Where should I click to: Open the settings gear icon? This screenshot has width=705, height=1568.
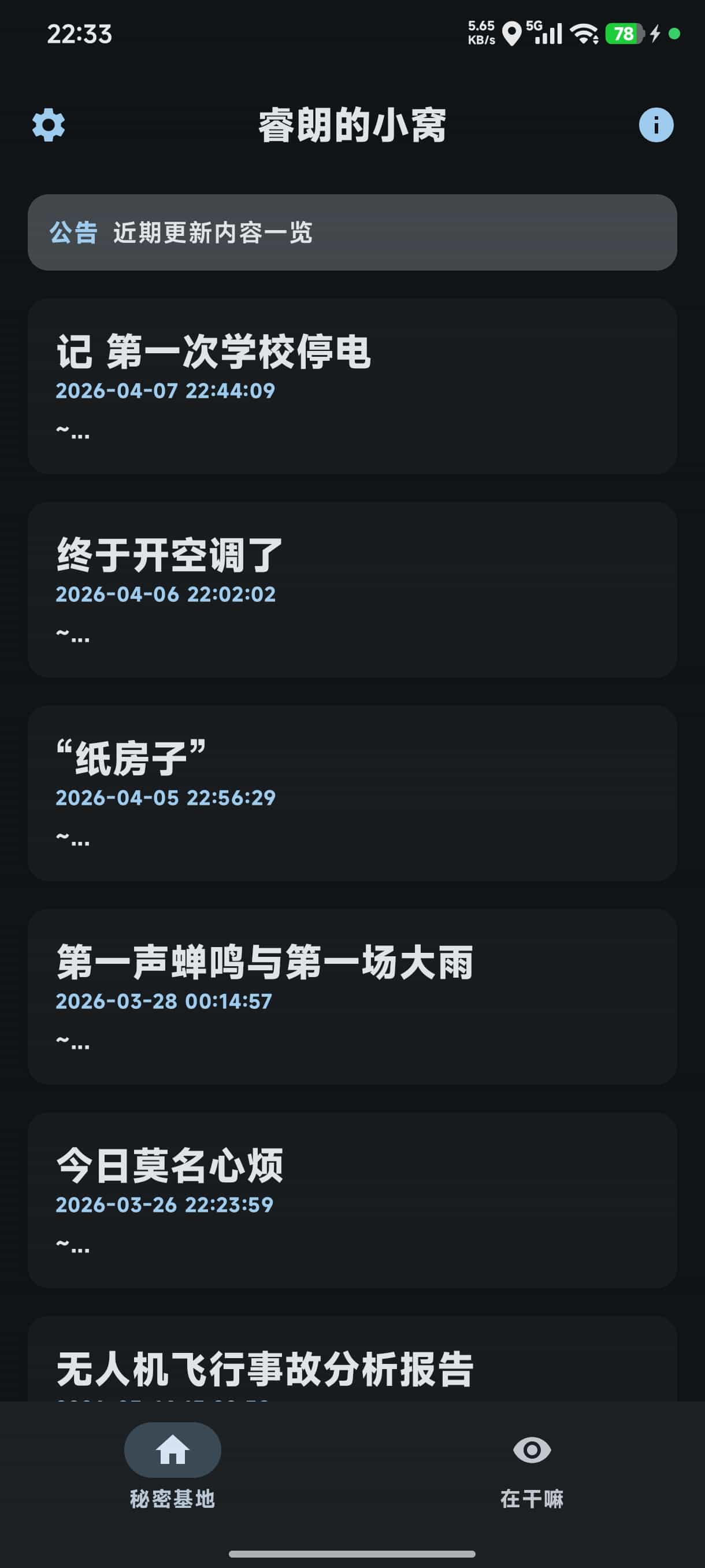point(49,125)
